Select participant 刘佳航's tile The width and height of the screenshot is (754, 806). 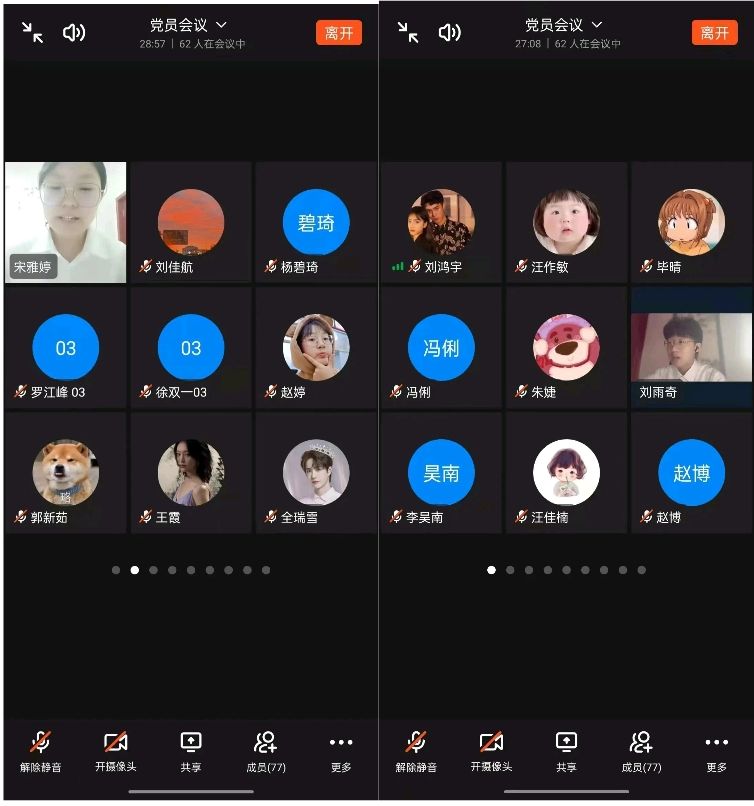[x=191, y=223]
